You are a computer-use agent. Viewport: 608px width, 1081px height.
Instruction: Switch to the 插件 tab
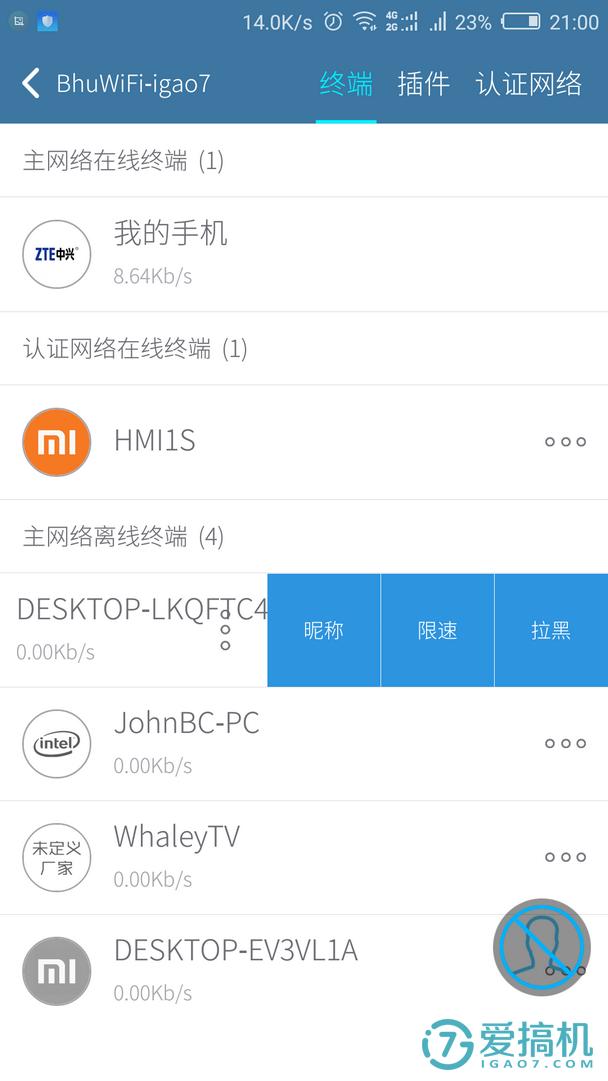click(x=423, y=84)
